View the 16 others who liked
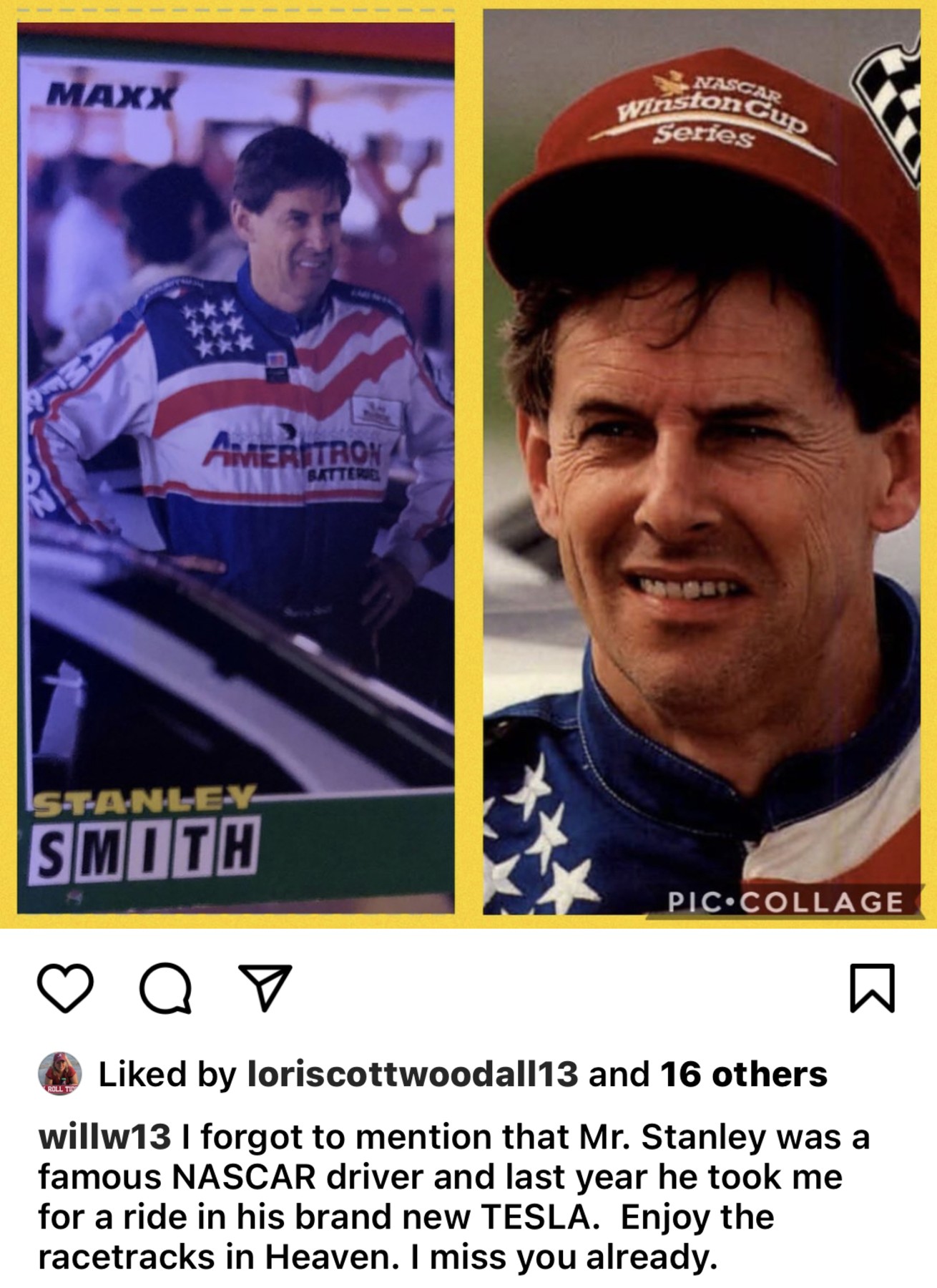Viewport: 937px width, 1288px height. [x=743, y=1074]
